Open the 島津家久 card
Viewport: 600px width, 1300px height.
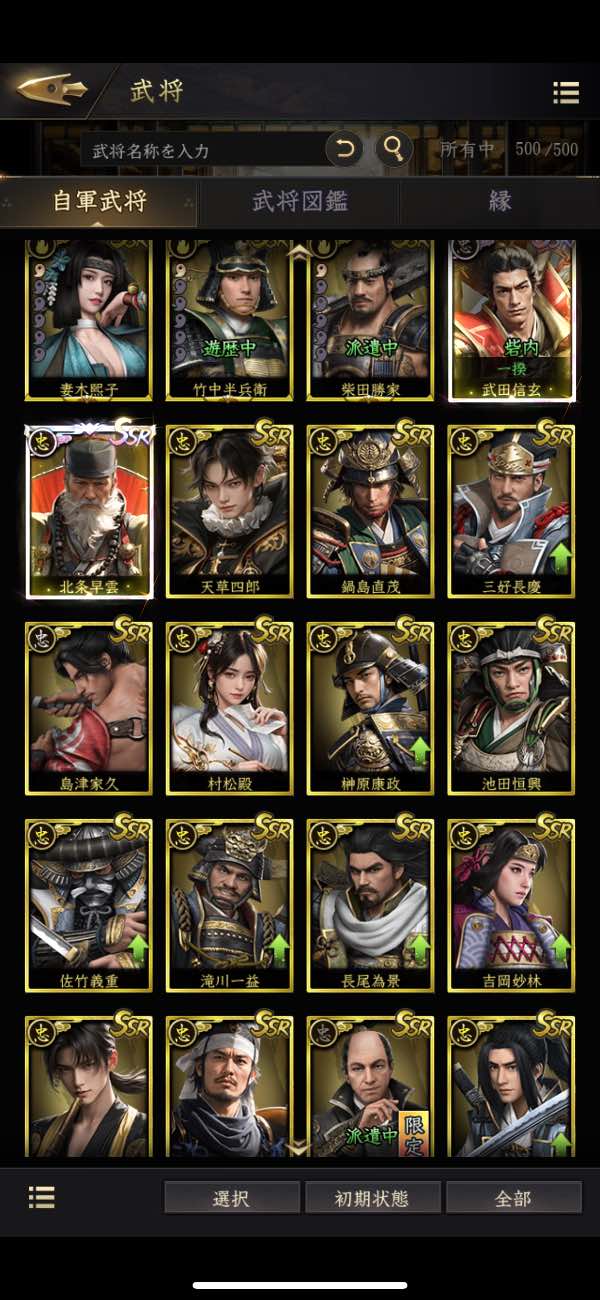tap(89, 707)
